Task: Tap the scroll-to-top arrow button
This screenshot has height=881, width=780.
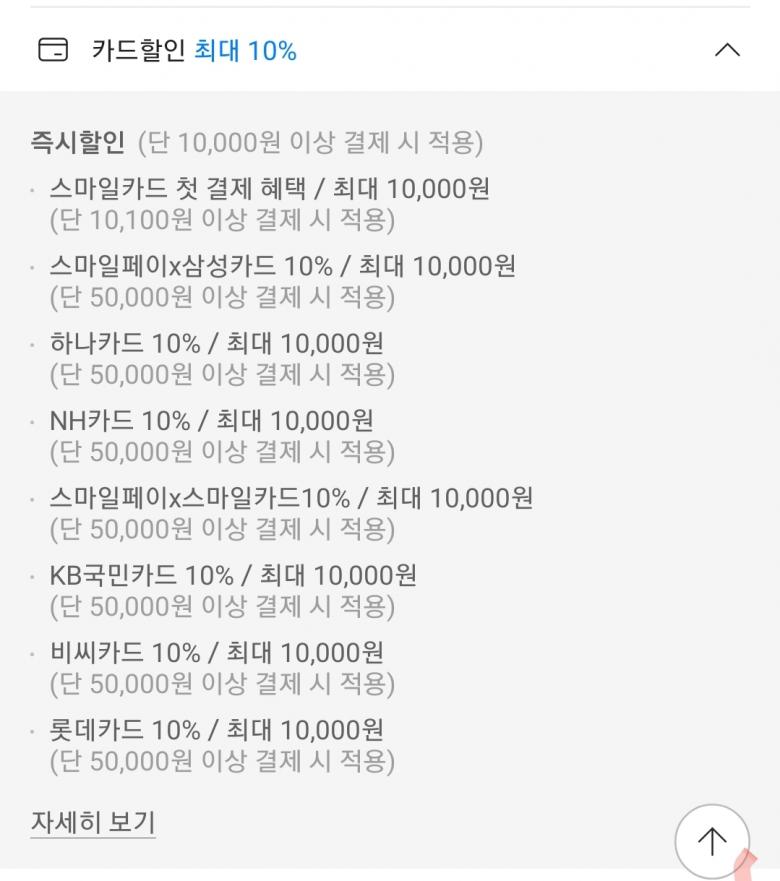Action: tap(711, 841)
